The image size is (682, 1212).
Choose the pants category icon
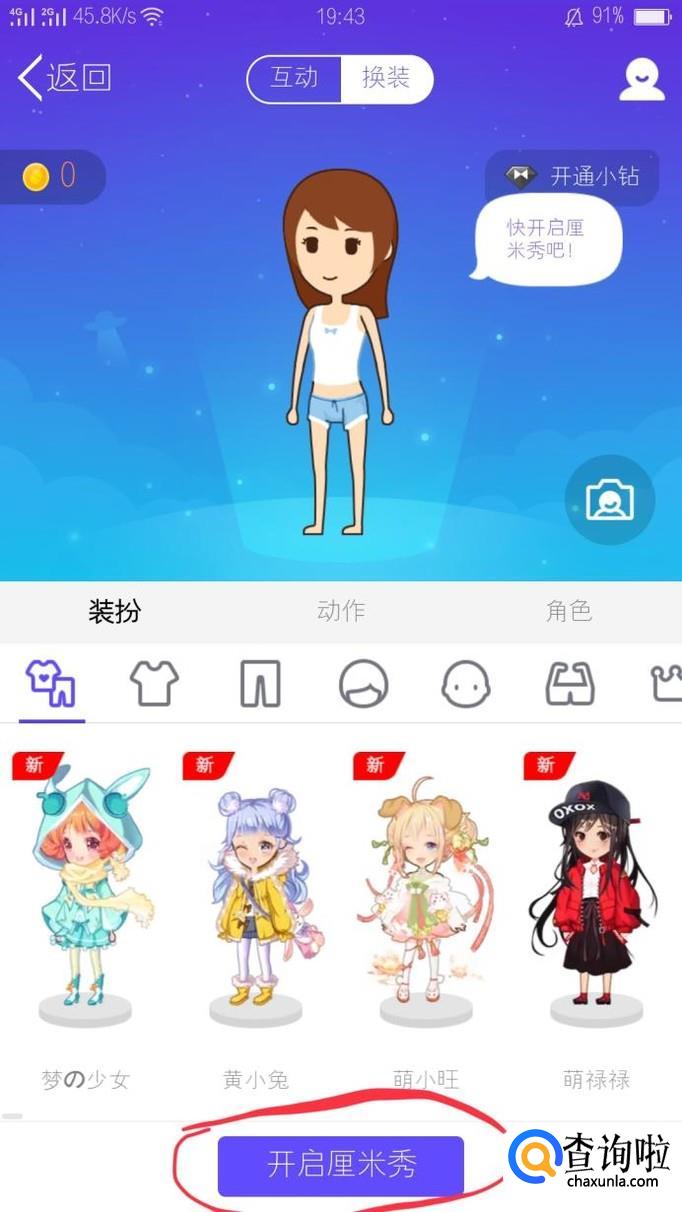(x=260, y=685)
